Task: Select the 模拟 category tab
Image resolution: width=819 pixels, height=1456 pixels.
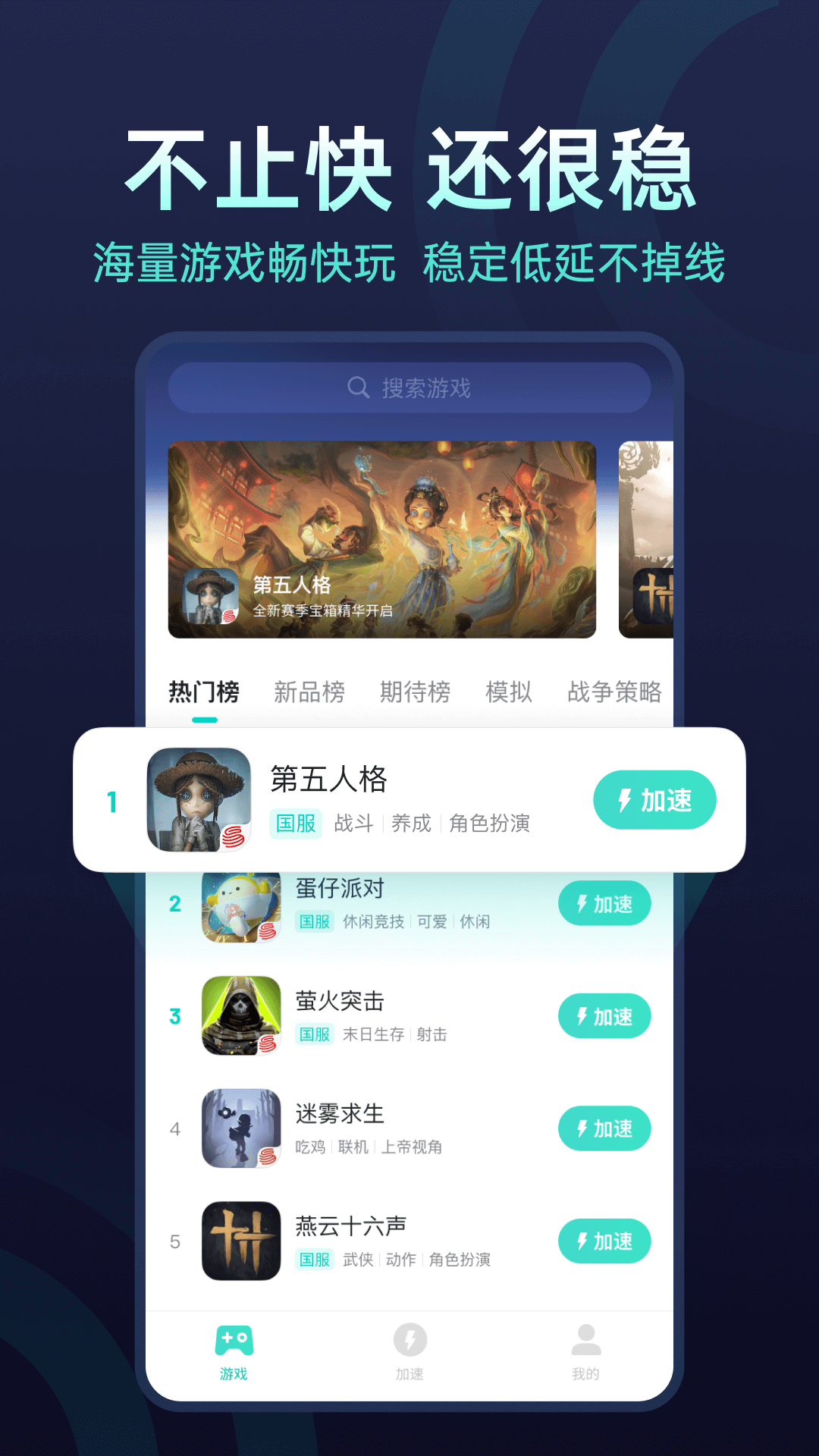Action: point(509,691)
